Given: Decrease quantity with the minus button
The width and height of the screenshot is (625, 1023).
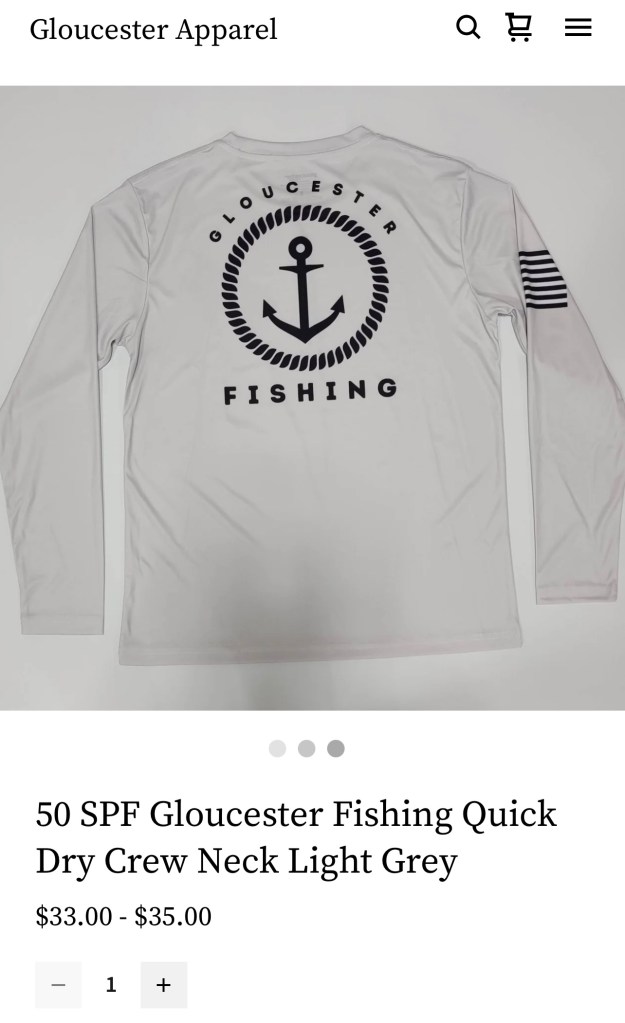Looking at the screenshot, I should 58,985.
